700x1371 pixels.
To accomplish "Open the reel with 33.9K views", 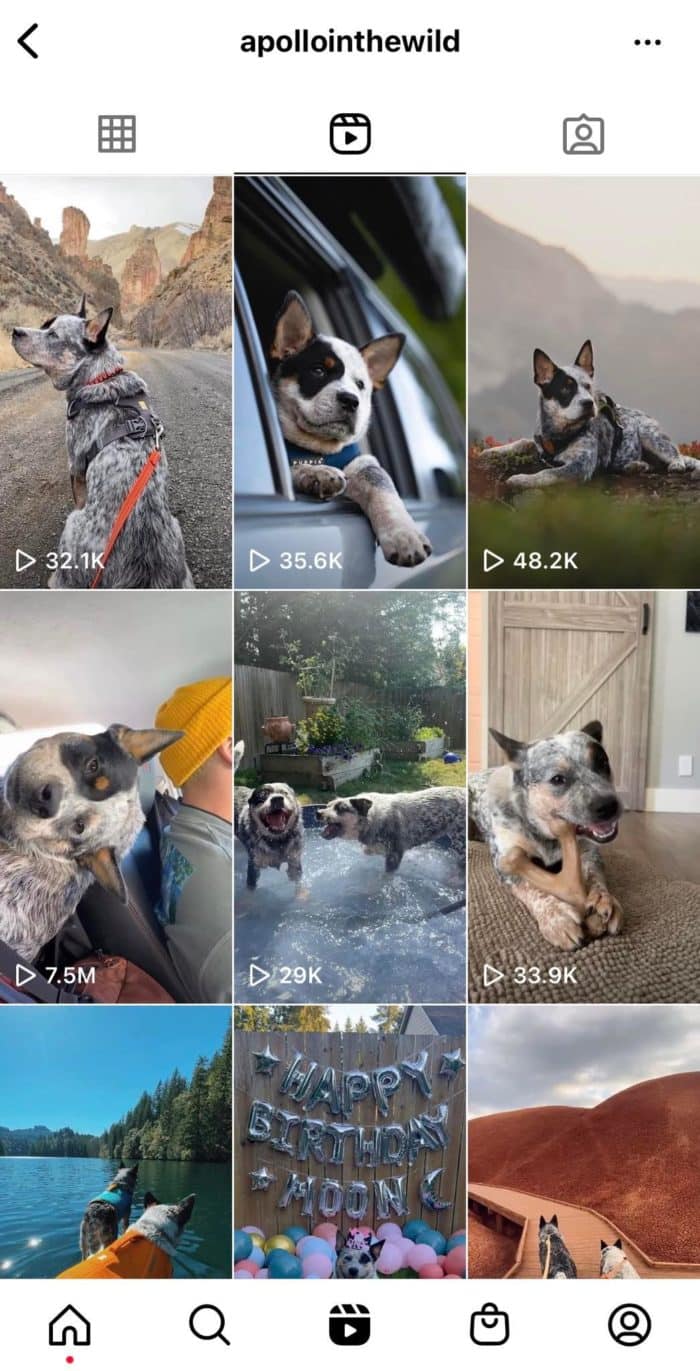I will (x=584, y=796).
